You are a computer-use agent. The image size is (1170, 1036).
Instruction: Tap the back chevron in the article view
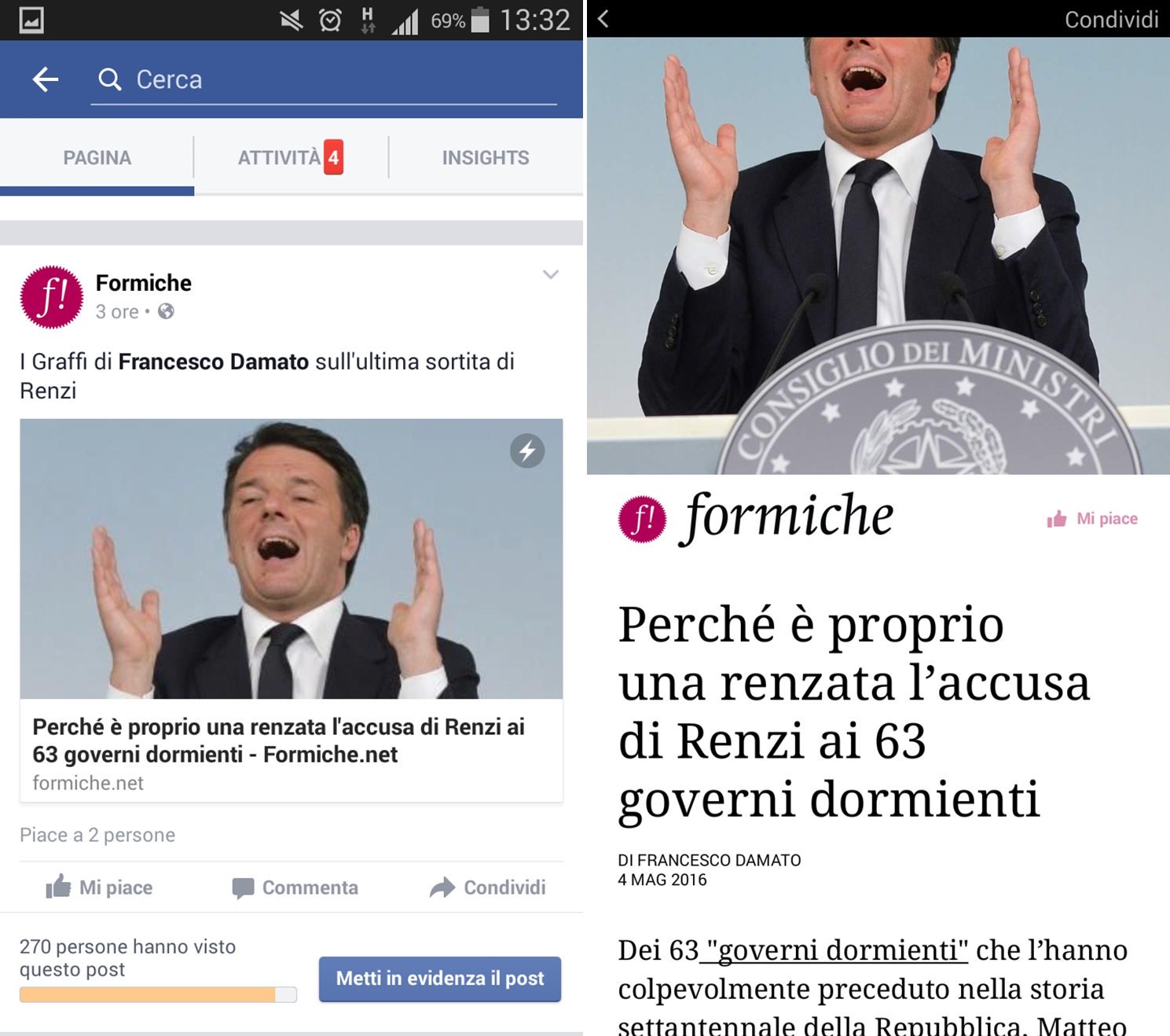[603, 19]
